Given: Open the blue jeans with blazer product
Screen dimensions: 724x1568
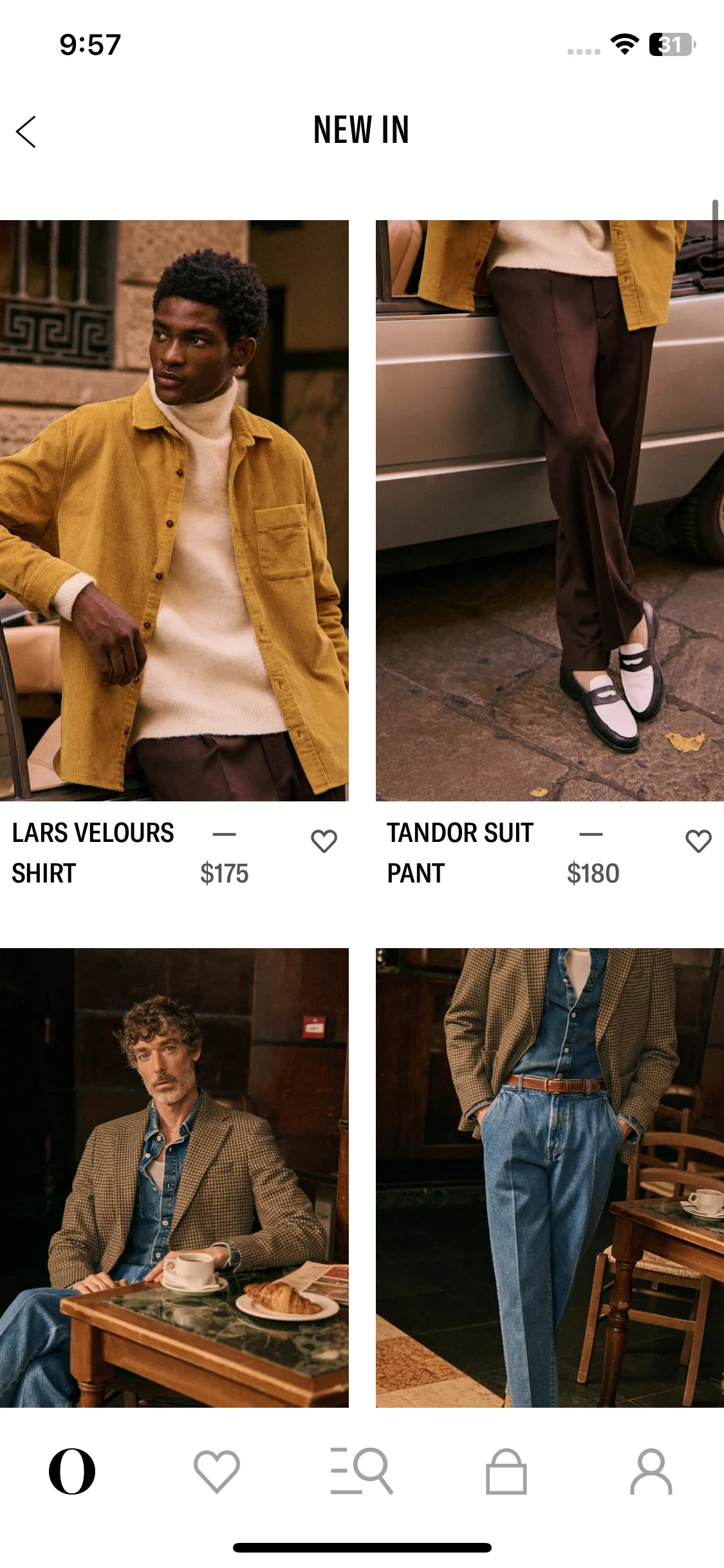Looking at the screenshot, I should click(x=550, y=1177).
